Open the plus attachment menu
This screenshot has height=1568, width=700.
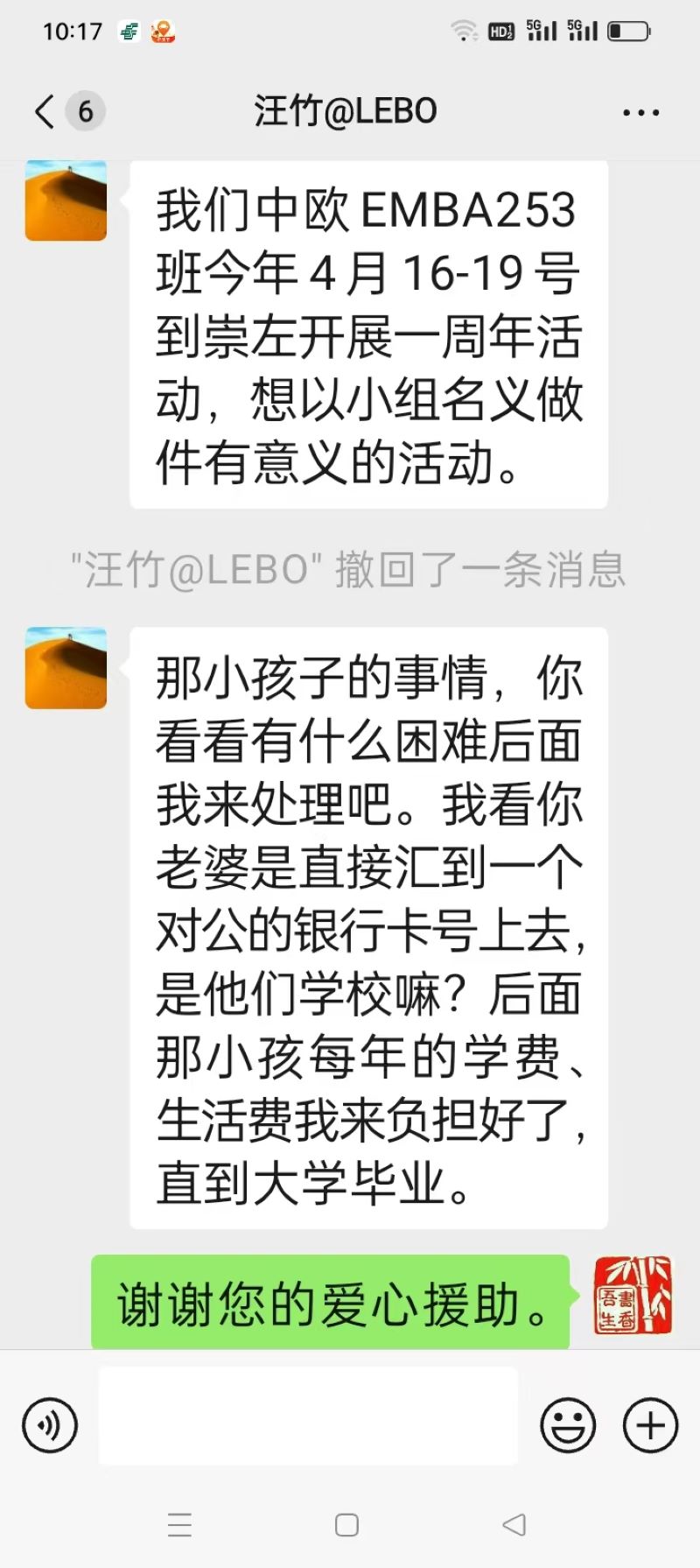point(650,1425)
